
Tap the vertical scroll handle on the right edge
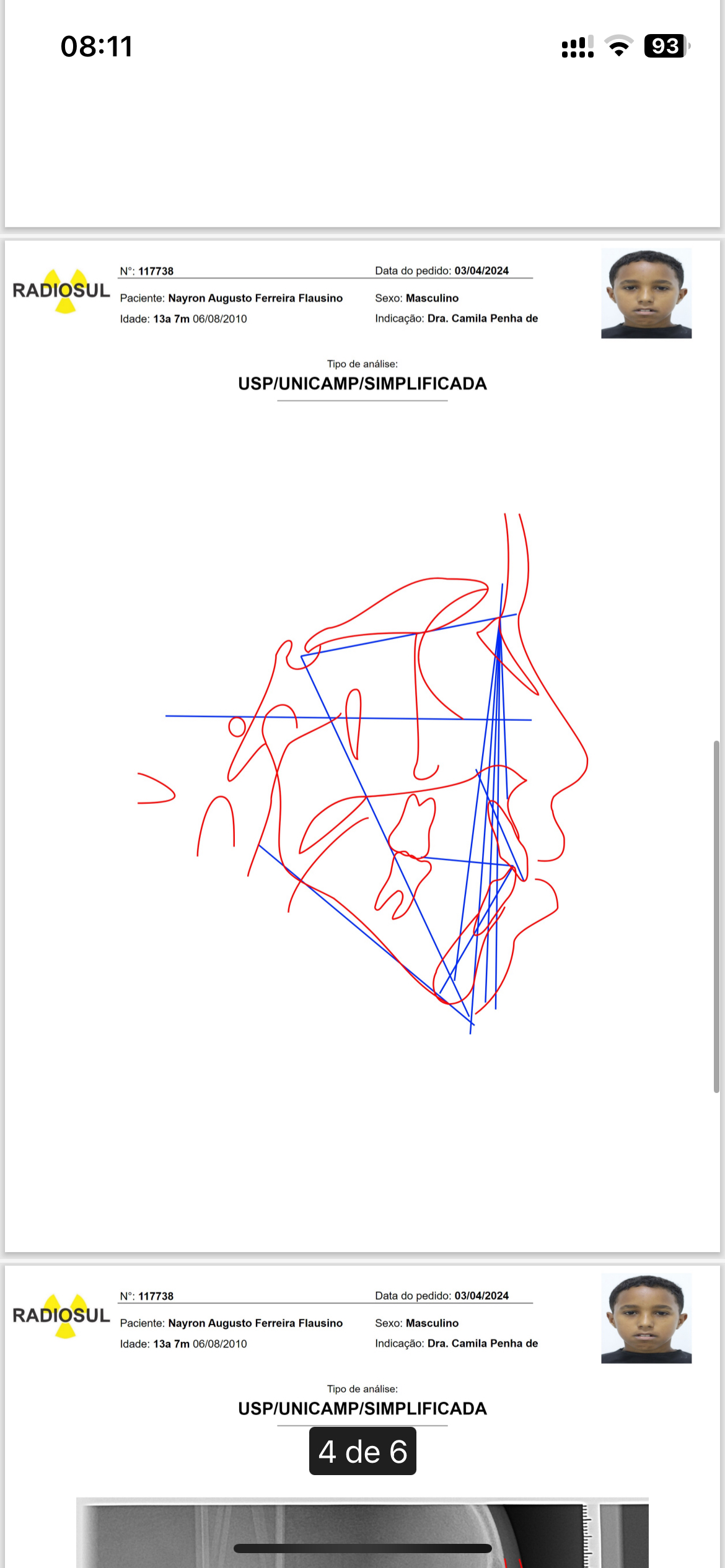point(716,916)
